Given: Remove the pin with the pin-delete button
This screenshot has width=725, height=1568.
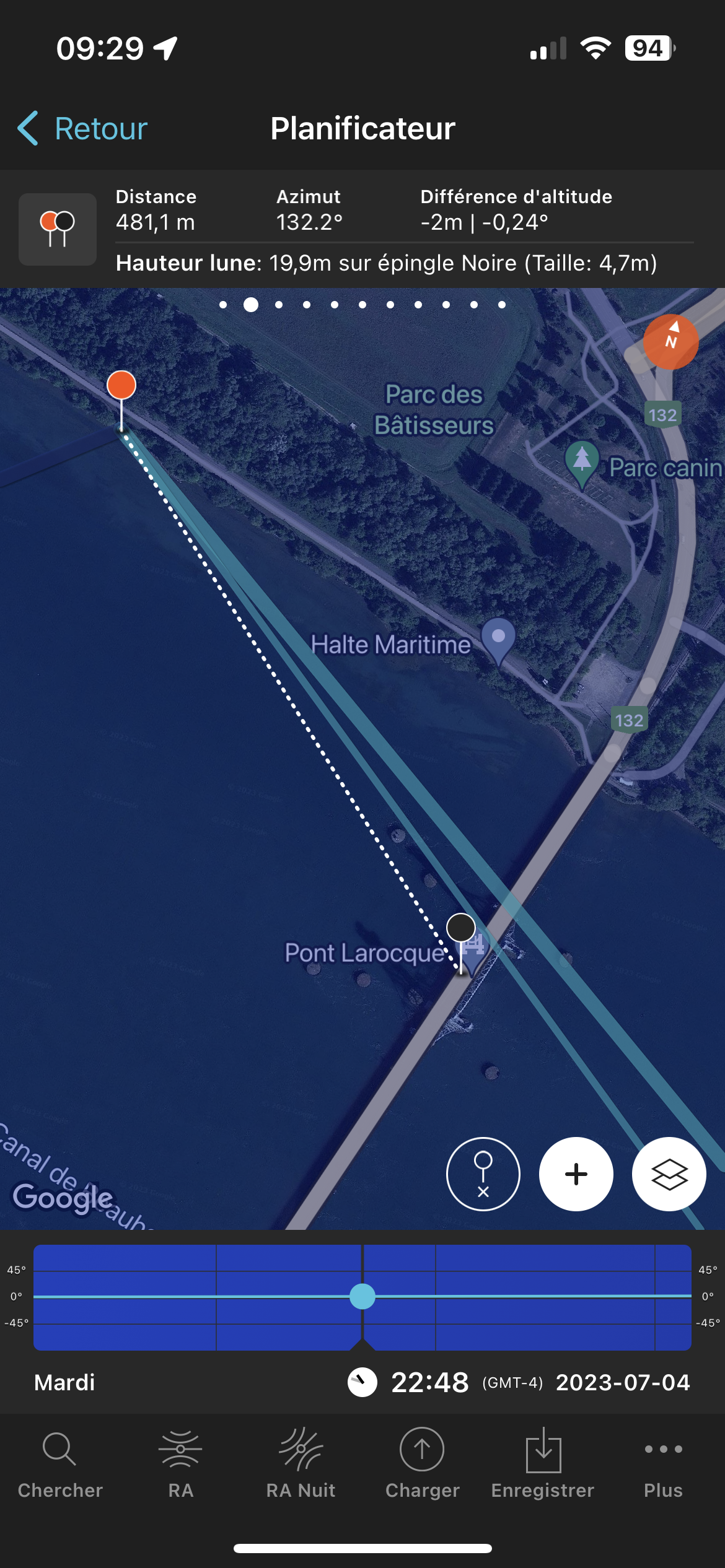Looking at the screenshot, I should 483,1174.
